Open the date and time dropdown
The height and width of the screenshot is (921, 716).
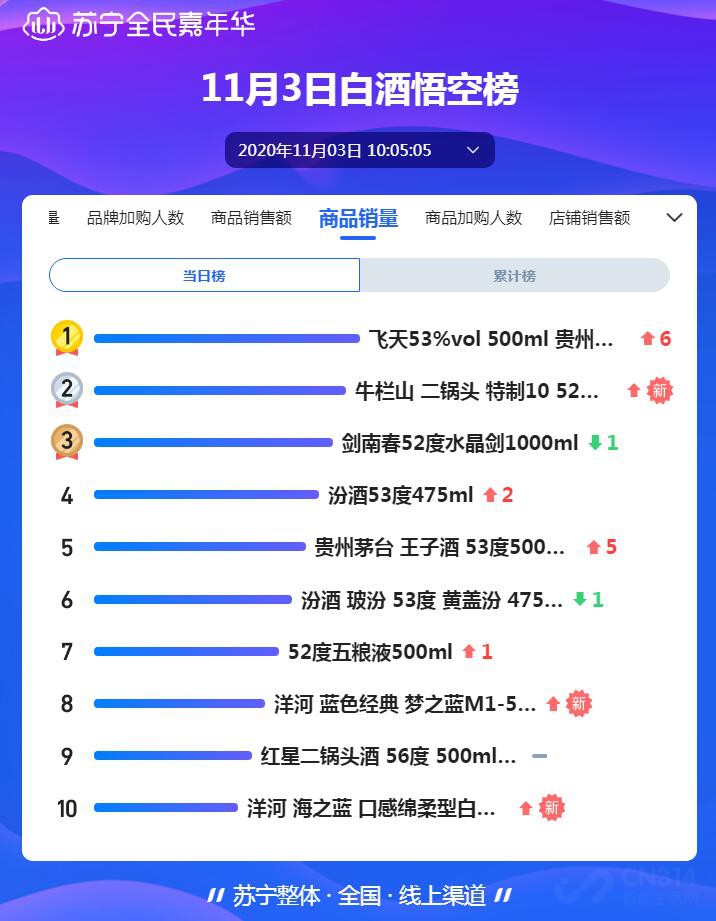(x=359, y=150)
